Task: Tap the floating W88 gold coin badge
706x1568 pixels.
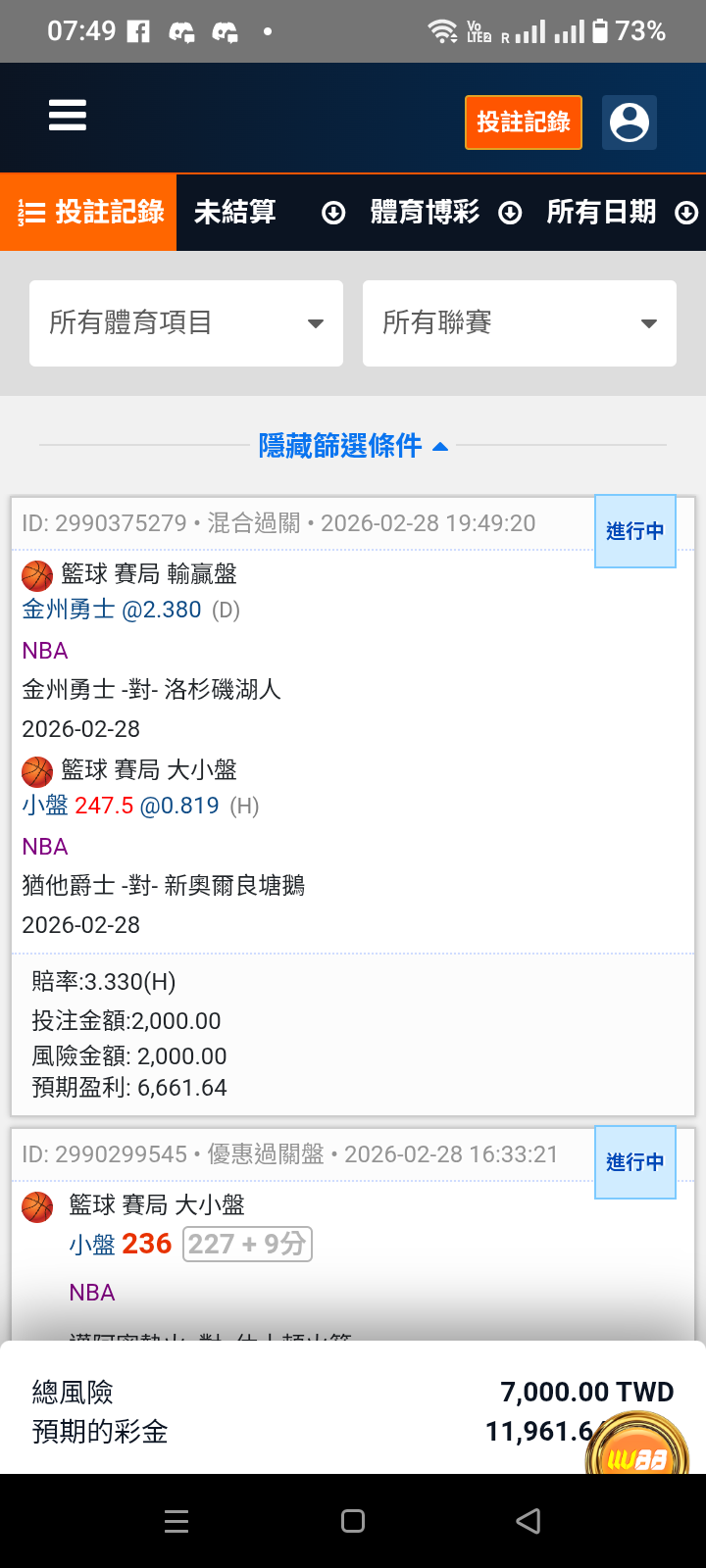Action: pyautogui.click(x=638, y=1445)
